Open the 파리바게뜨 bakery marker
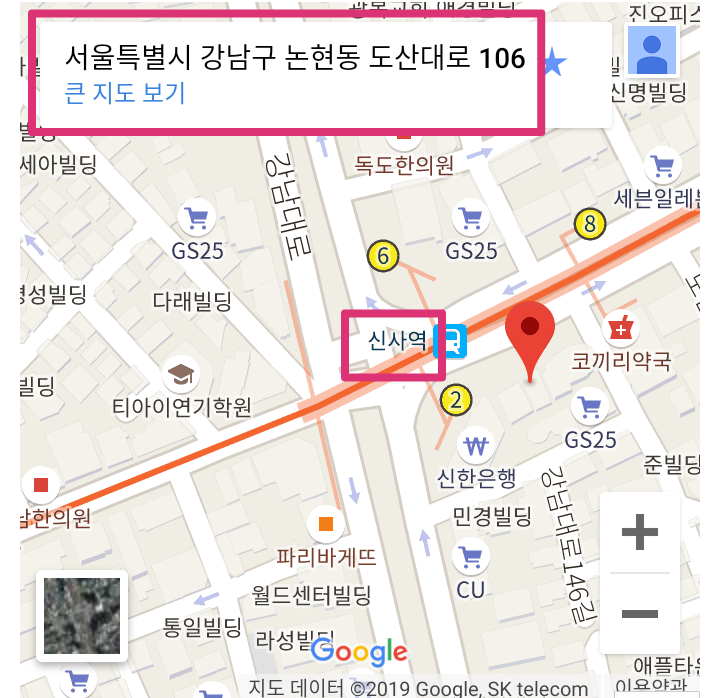Viewport: 720px width, 698px height. pyautogui.click(x=326, y=524)
